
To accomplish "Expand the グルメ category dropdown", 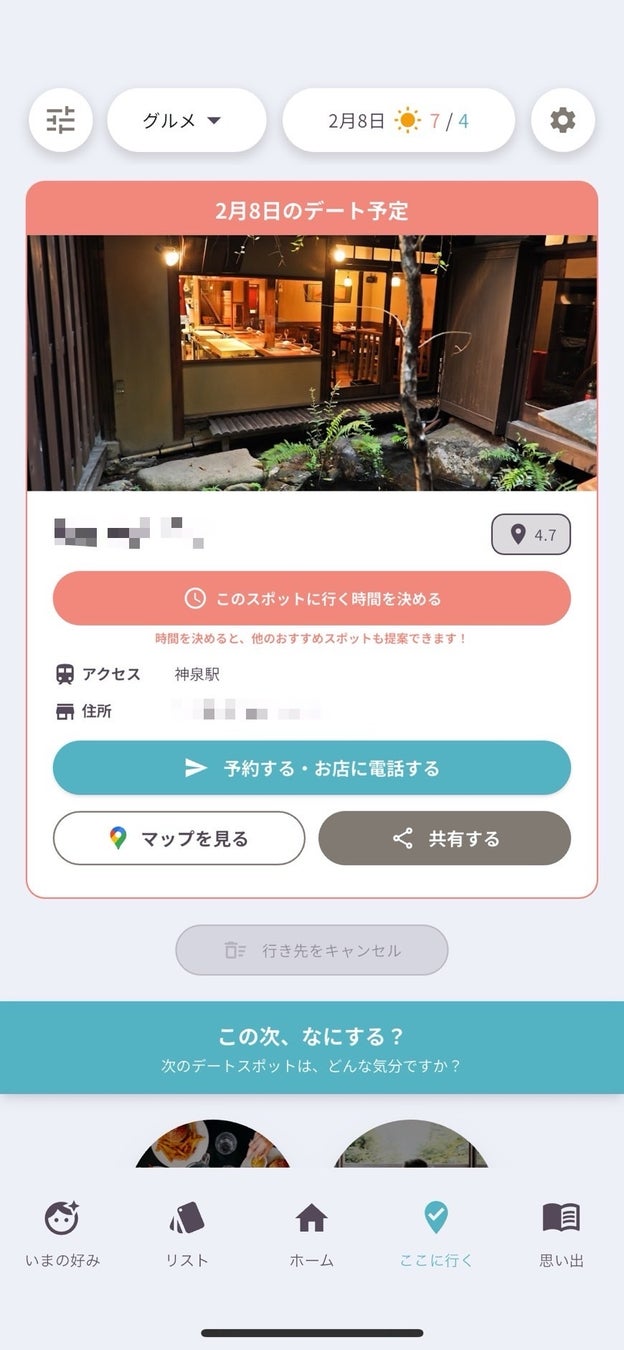I will click(x=186, y=121).
